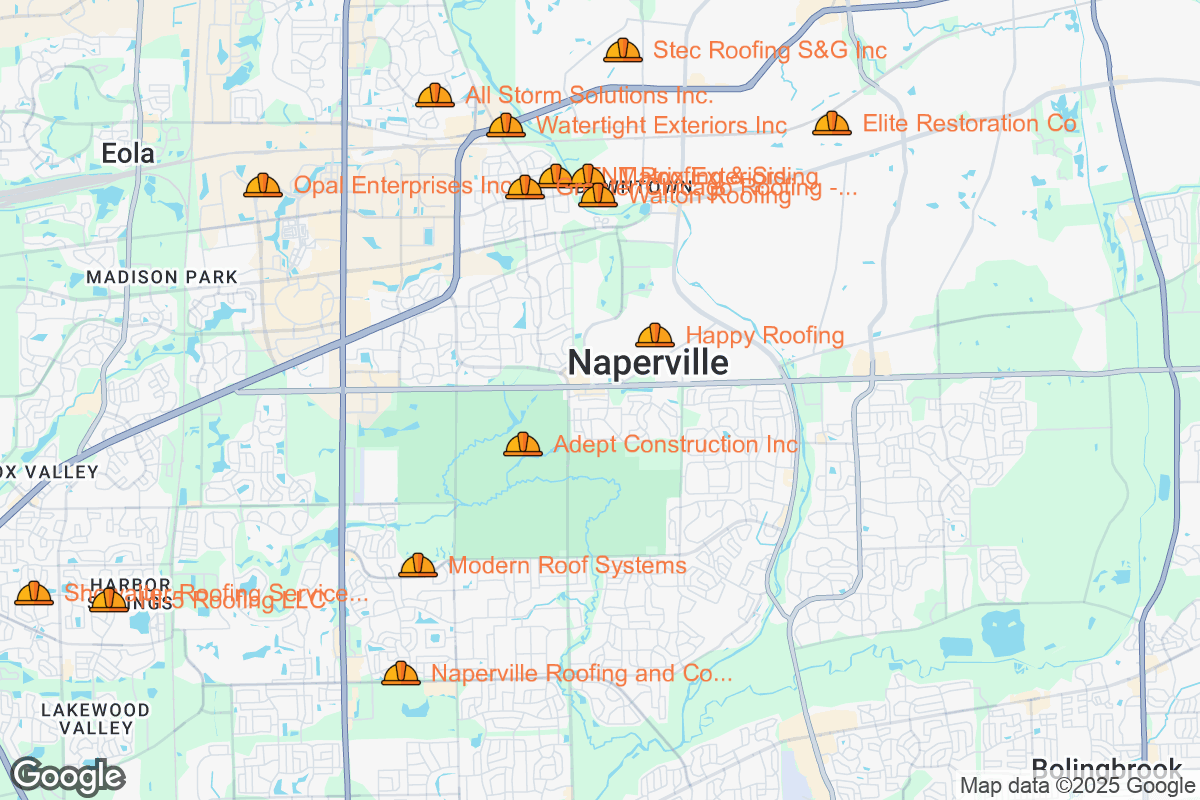Tap the Watertight Exteriors Inc marker

pos(506,125)
